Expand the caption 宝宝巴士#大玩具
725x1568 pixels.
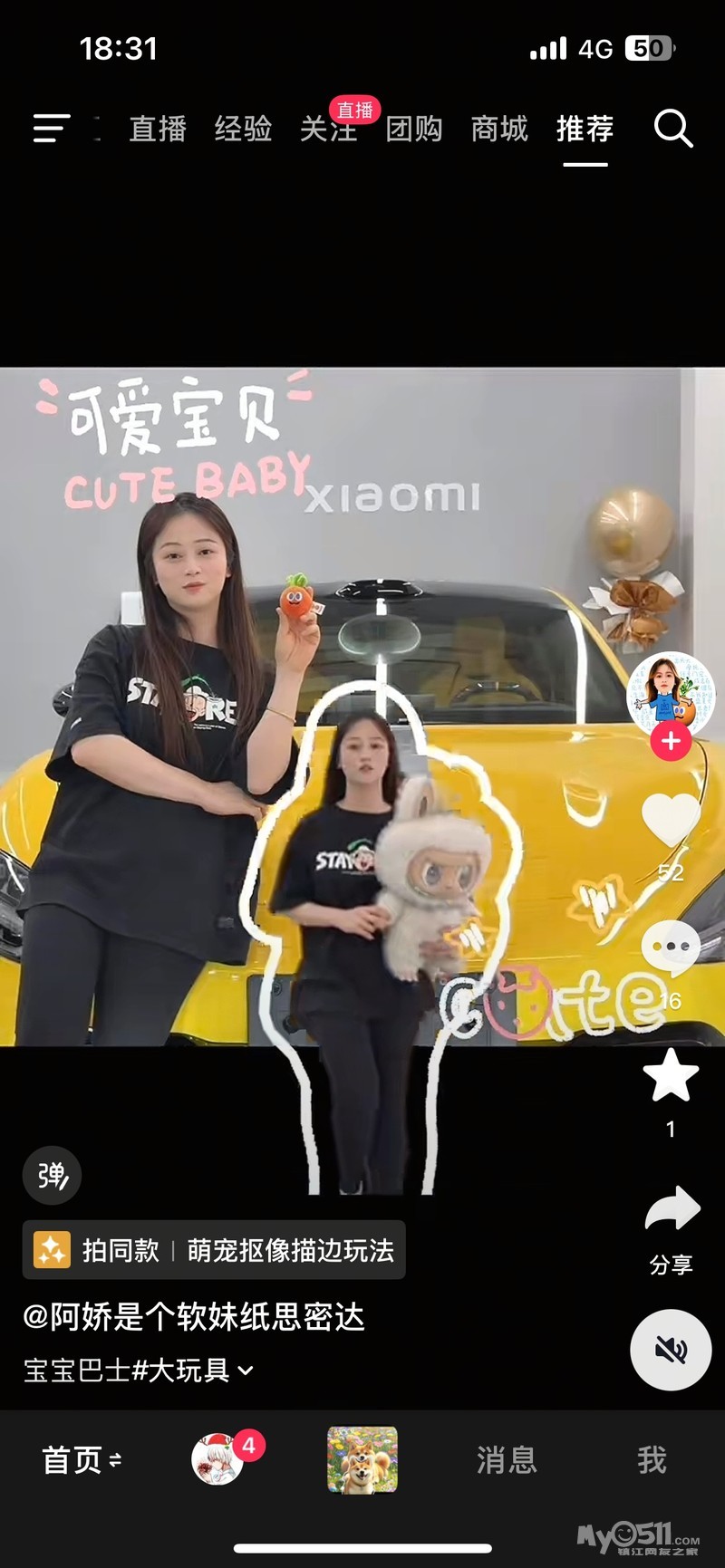tap(139, 1370)
